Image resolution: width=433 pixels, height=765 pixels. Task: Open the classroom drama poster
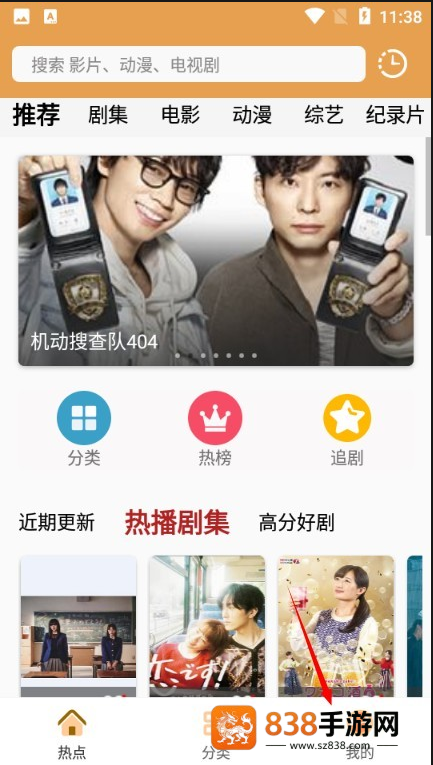(x=79, y=626)
